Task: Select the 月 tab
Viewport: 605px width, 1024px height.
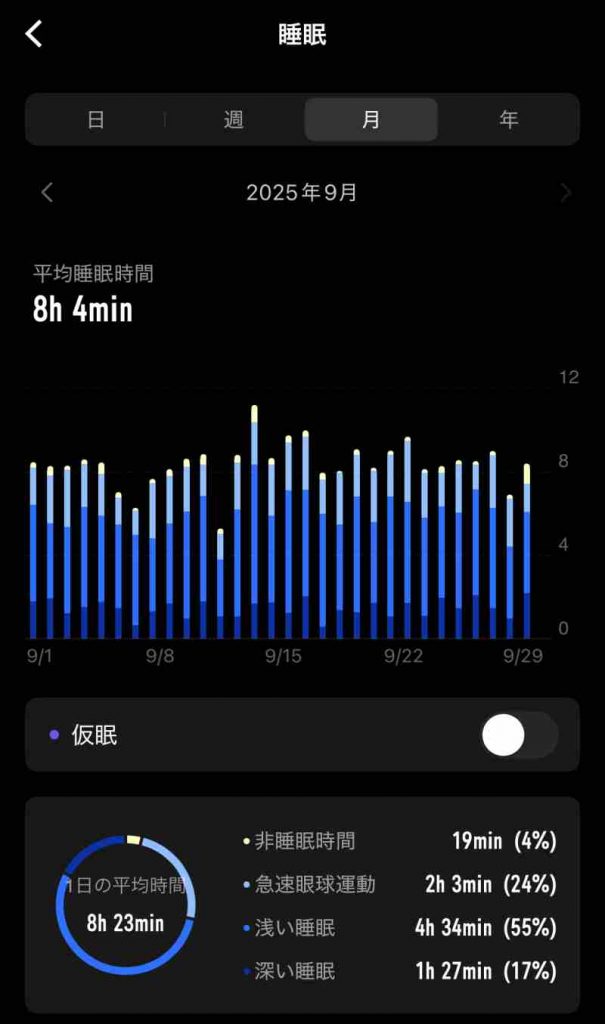Action: point(371,120)
